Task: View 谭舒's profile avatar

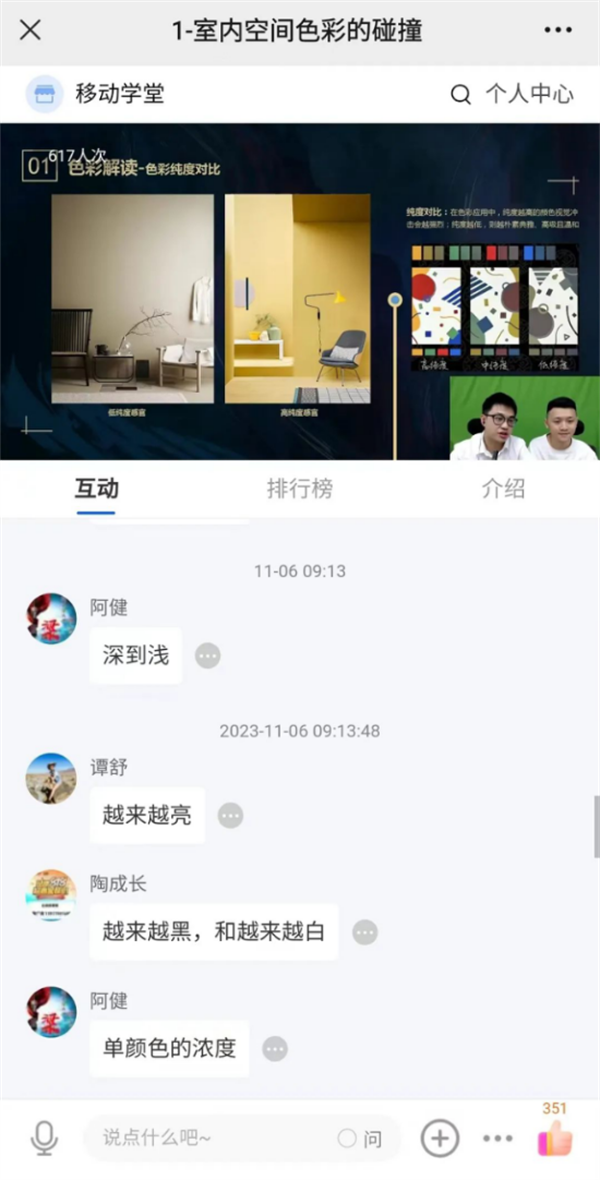Action: (51, 779)
